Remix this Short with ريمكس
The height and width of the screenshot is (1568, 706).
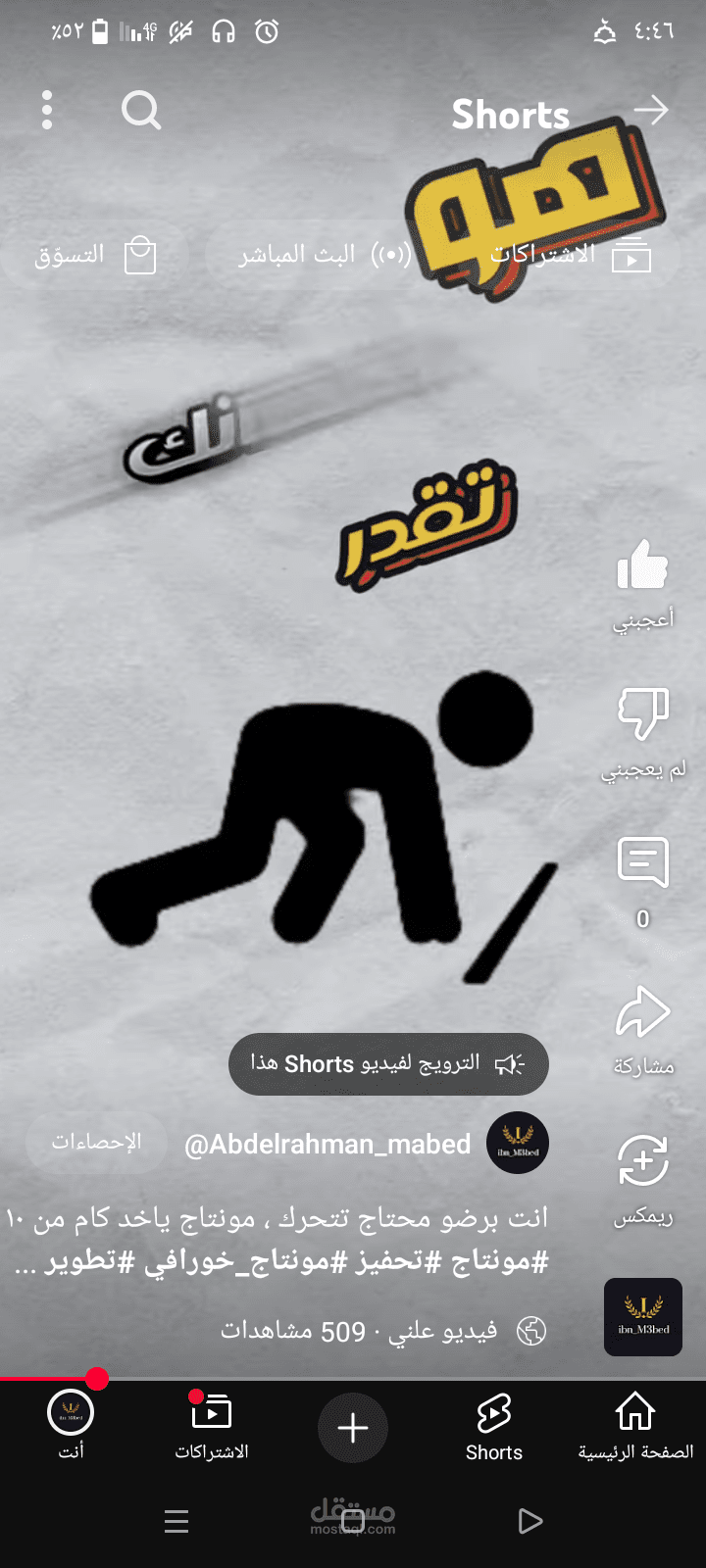pyautogui.click(x=643, y=1180)
